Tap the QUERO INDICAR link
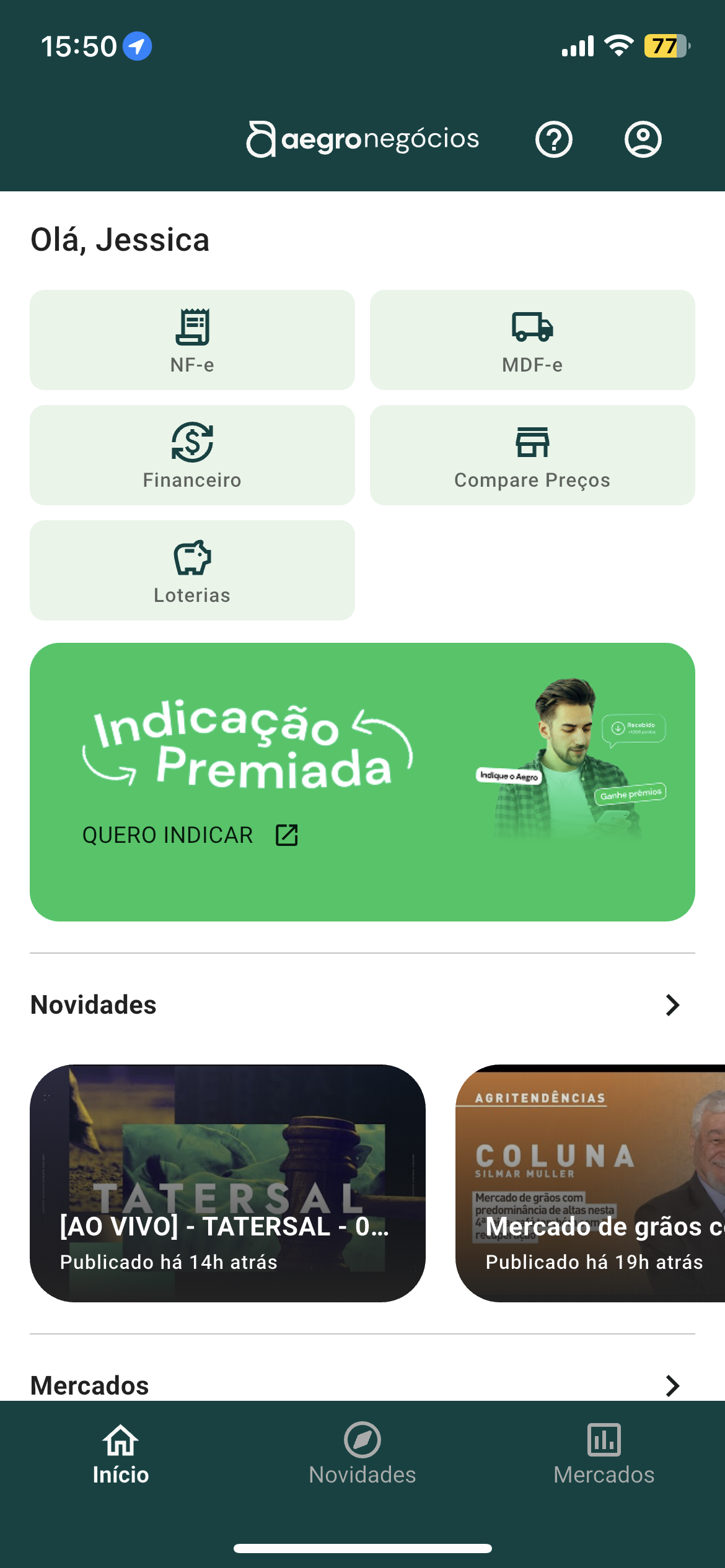 point(190,835)
